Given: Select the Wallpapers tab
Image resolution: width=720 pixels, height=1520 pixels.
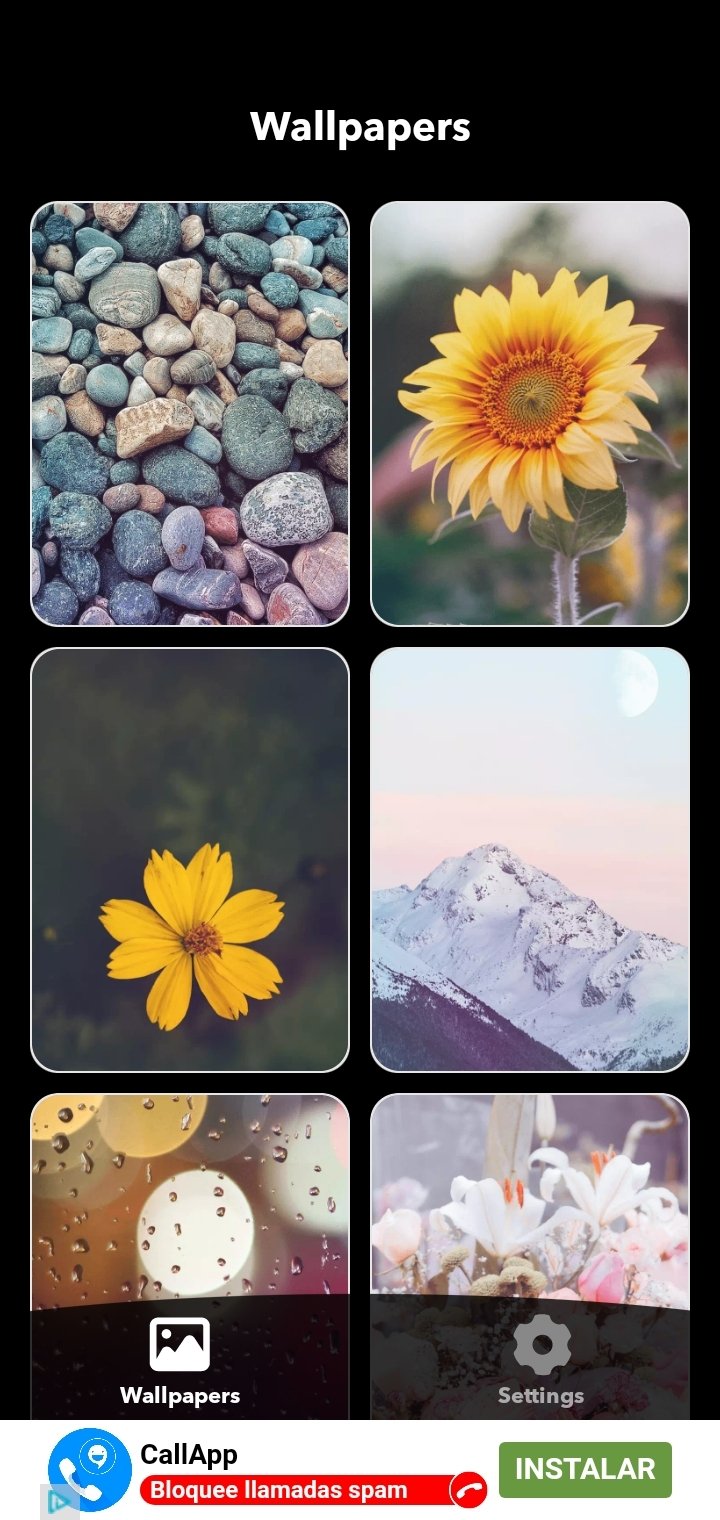Looking at the screenshot, I should point(180,1360).
